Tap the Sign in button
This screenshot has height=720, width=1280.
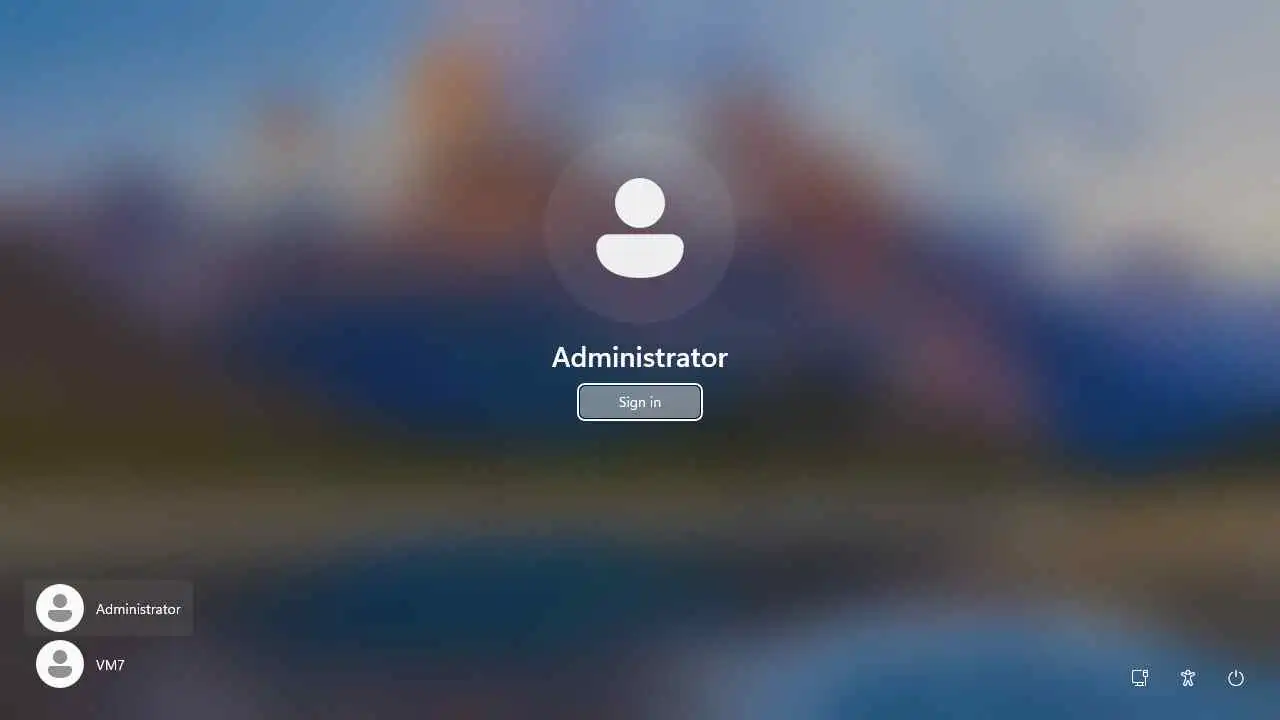click(x=640, y=402)
